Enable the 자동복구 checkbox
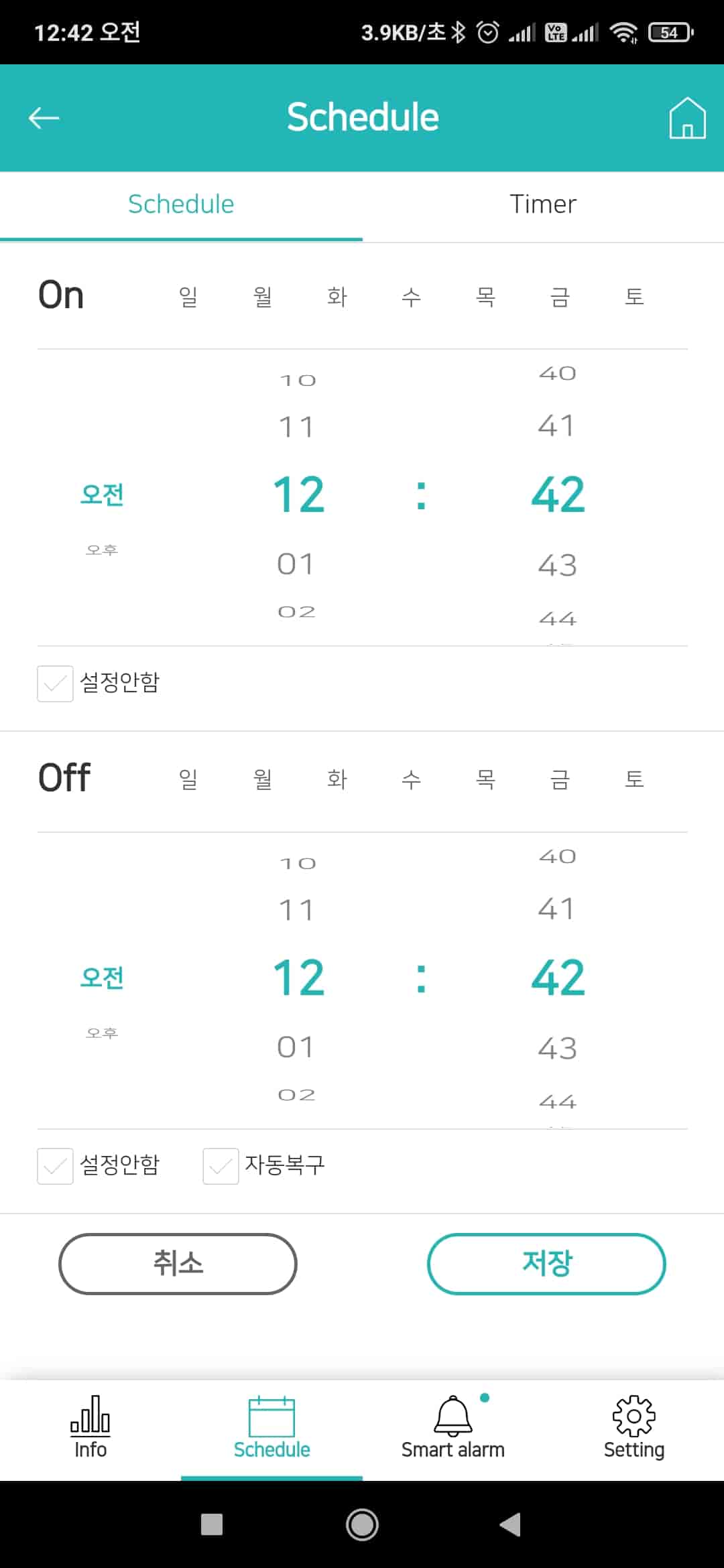724x1568 pixels. coord(221,1166)
